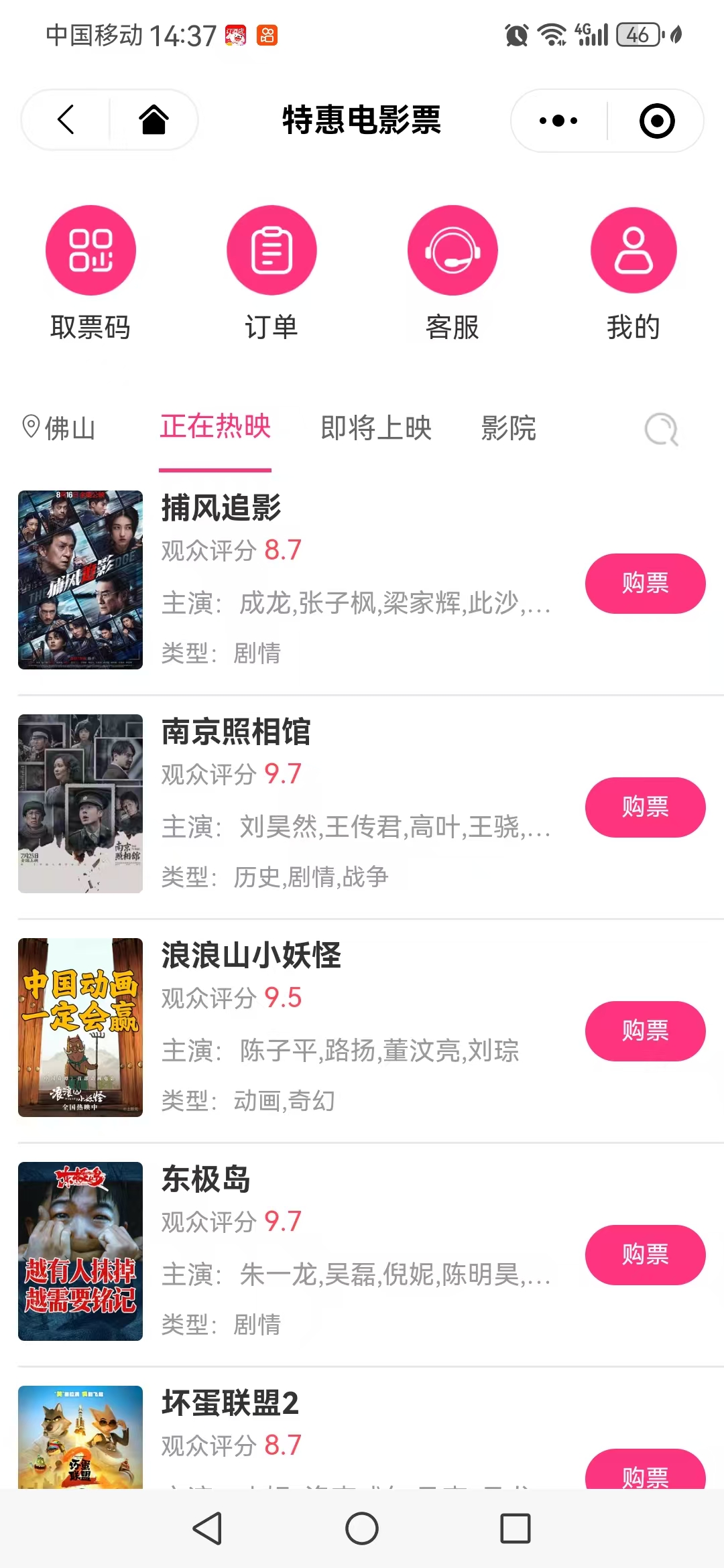The width and height of the screenshot is (724, 1568).
Task: Switch to the 即将上映 tab
Action: point(375,429)
